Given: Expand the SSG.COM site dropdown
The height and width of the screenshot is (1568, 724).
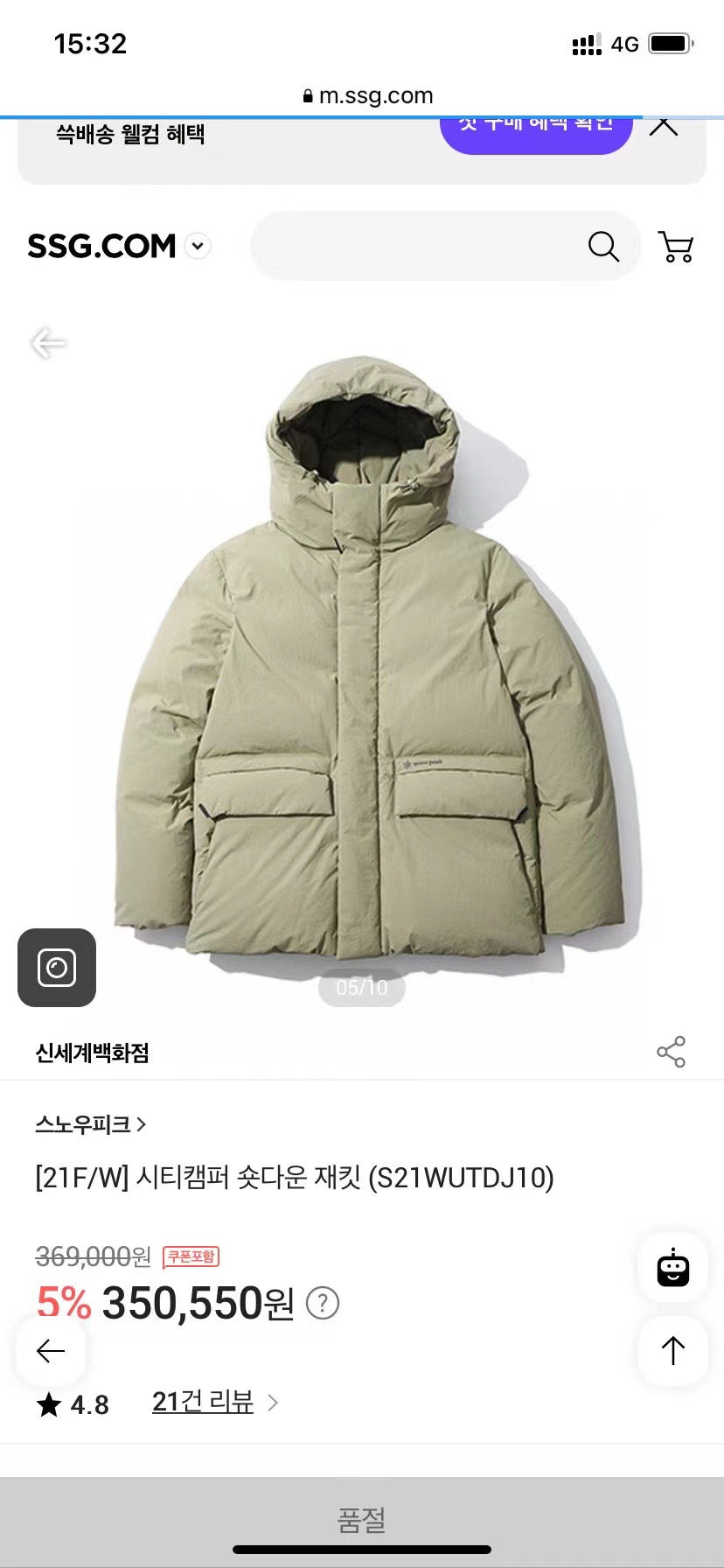Looking at the screenshot, I should point(198,246).
